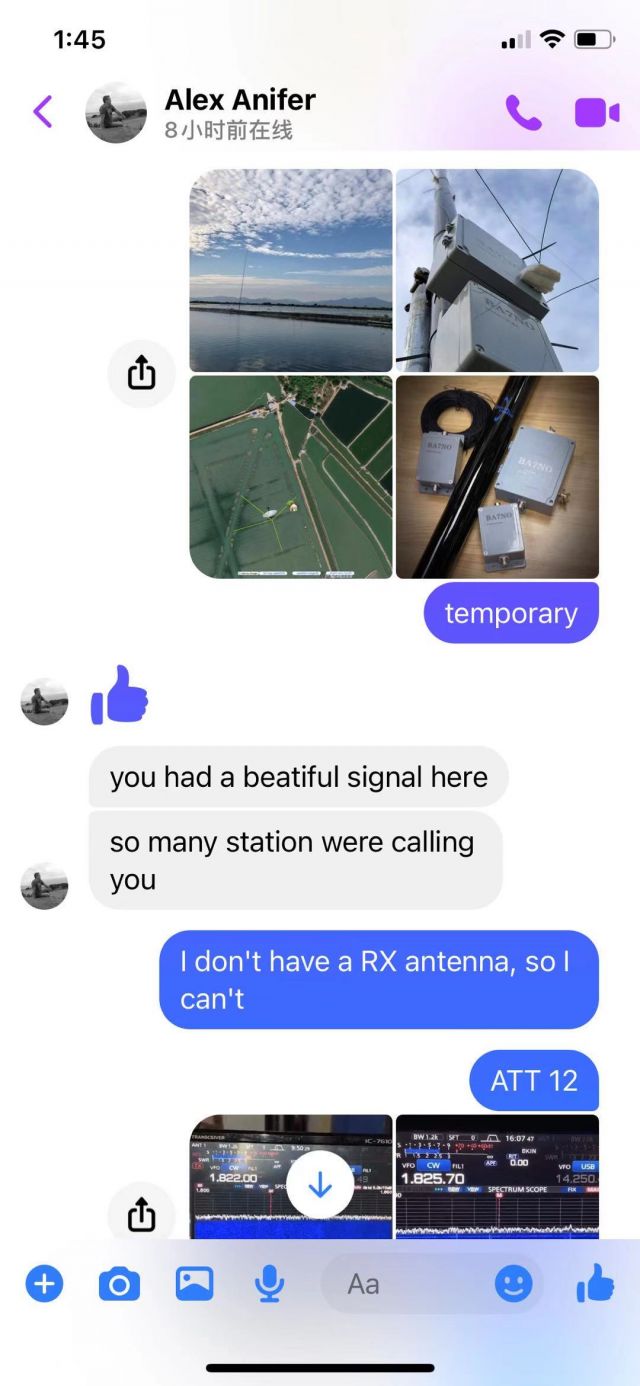Open the emoji picker
The width and height of the screenshot is (640, 1386).
click(513, 1283)
